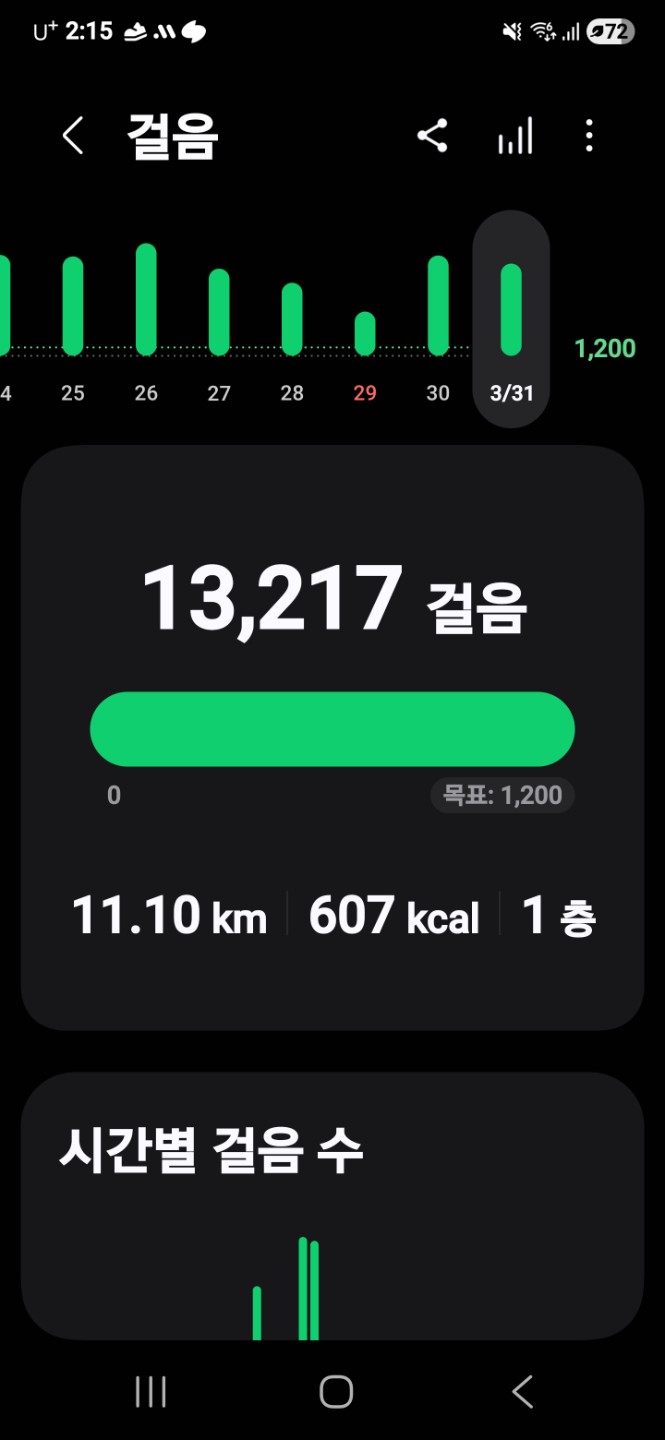Select the bar for day 30

[438, 306]
